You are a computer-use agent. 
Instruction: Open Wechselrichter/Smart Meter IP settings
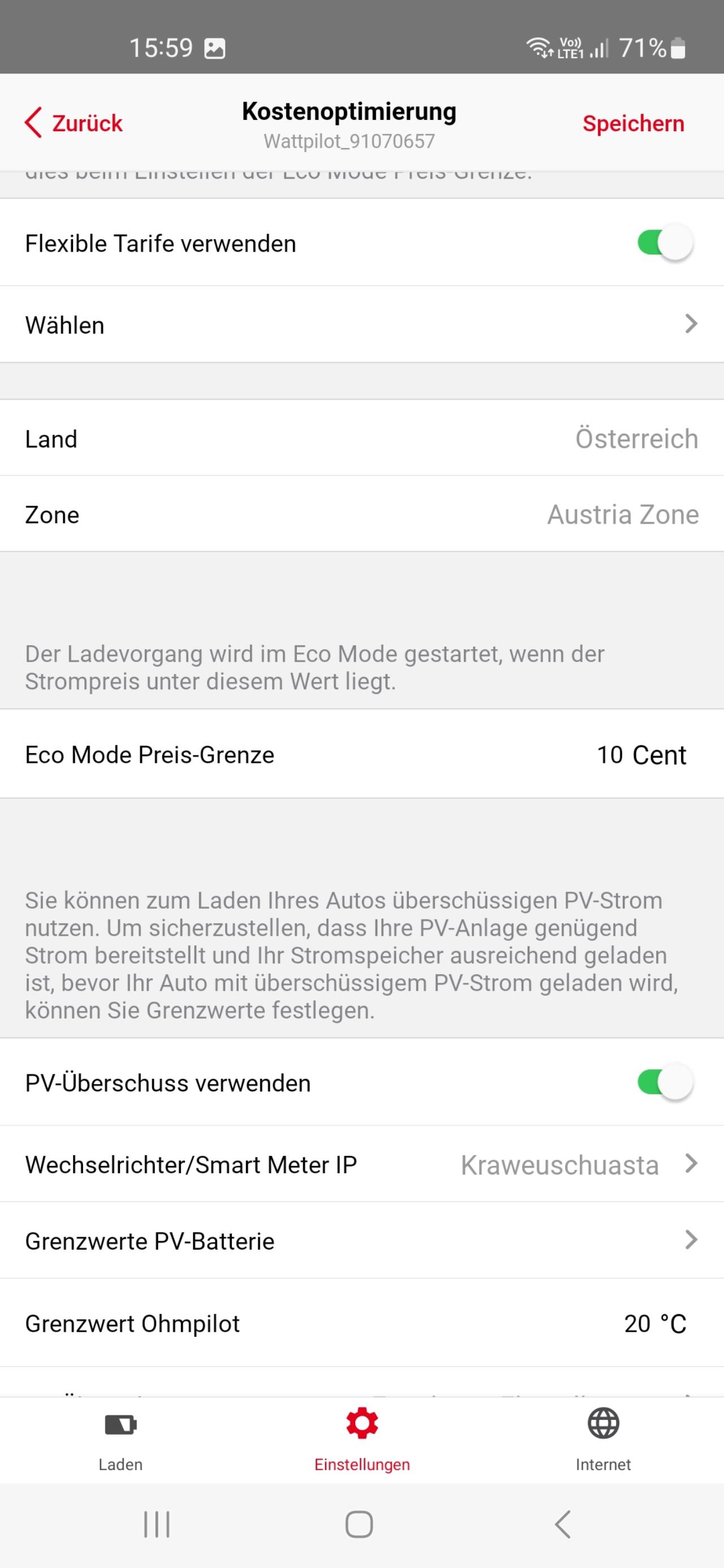(x=361, y=1164)
